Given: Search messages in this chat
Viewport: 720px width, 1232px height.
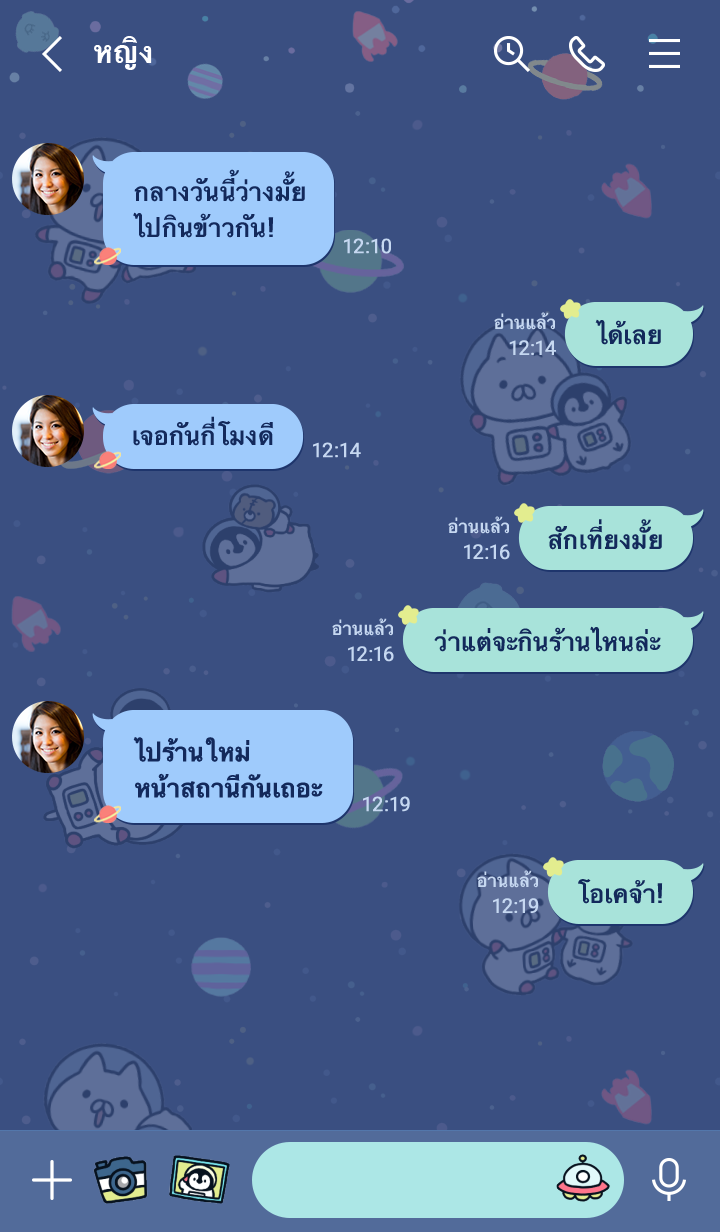Looking at the screenshot, I should tap(511, 53).
